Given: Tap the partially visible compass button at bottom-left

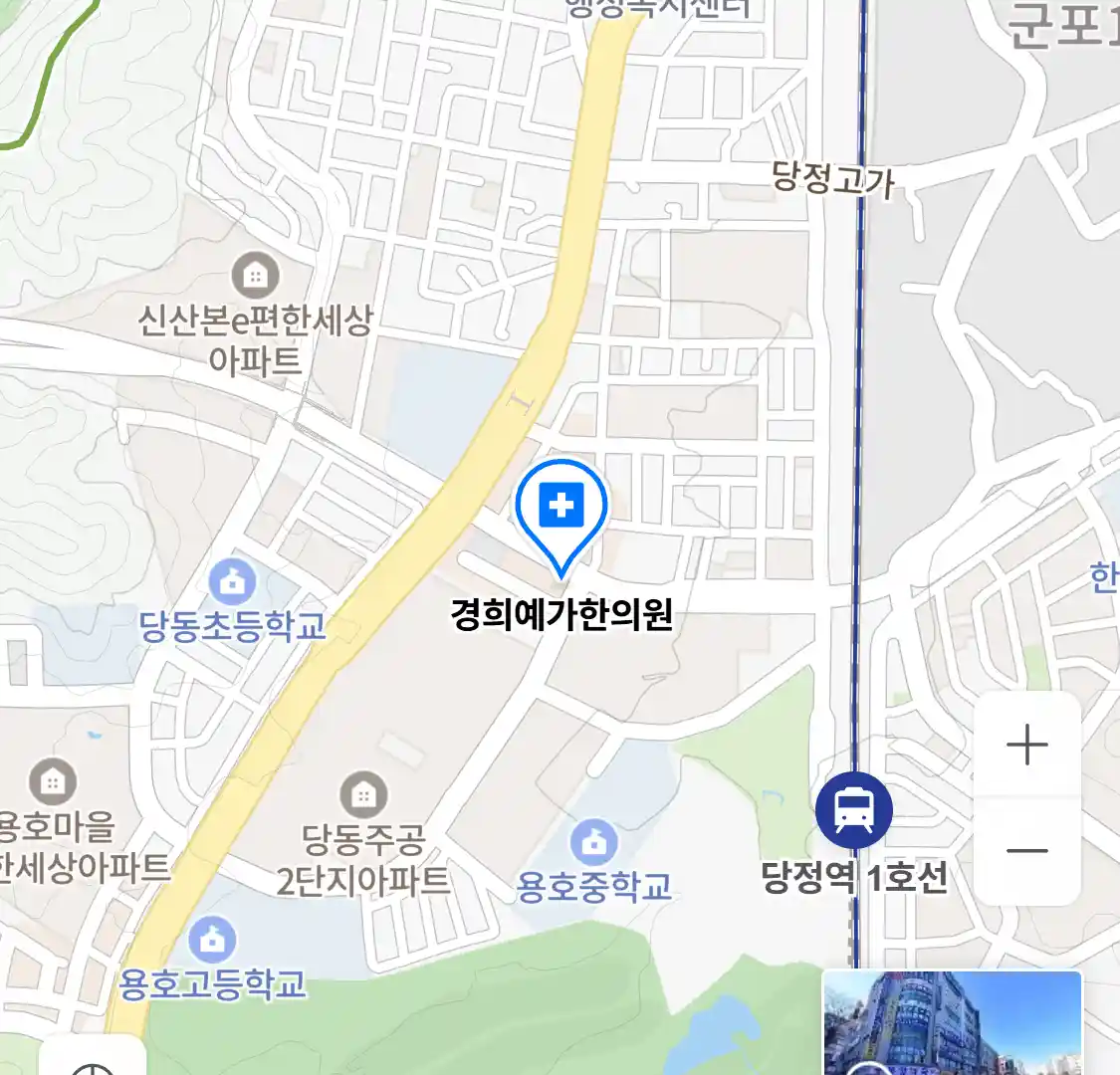Looking at the screenshot, I should coord(95,1063).
